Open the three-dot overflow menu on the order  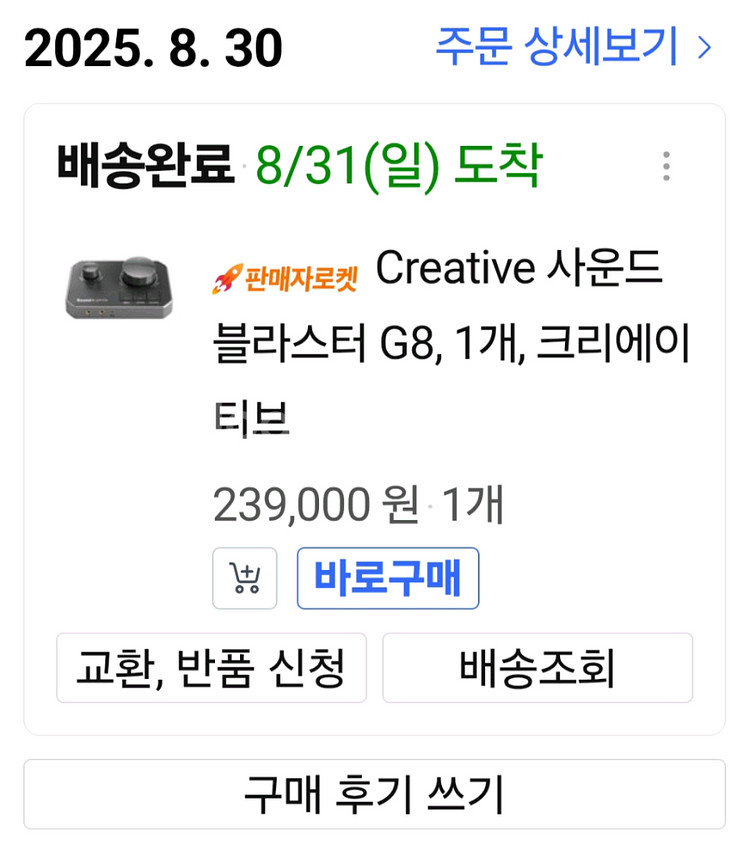666,166
